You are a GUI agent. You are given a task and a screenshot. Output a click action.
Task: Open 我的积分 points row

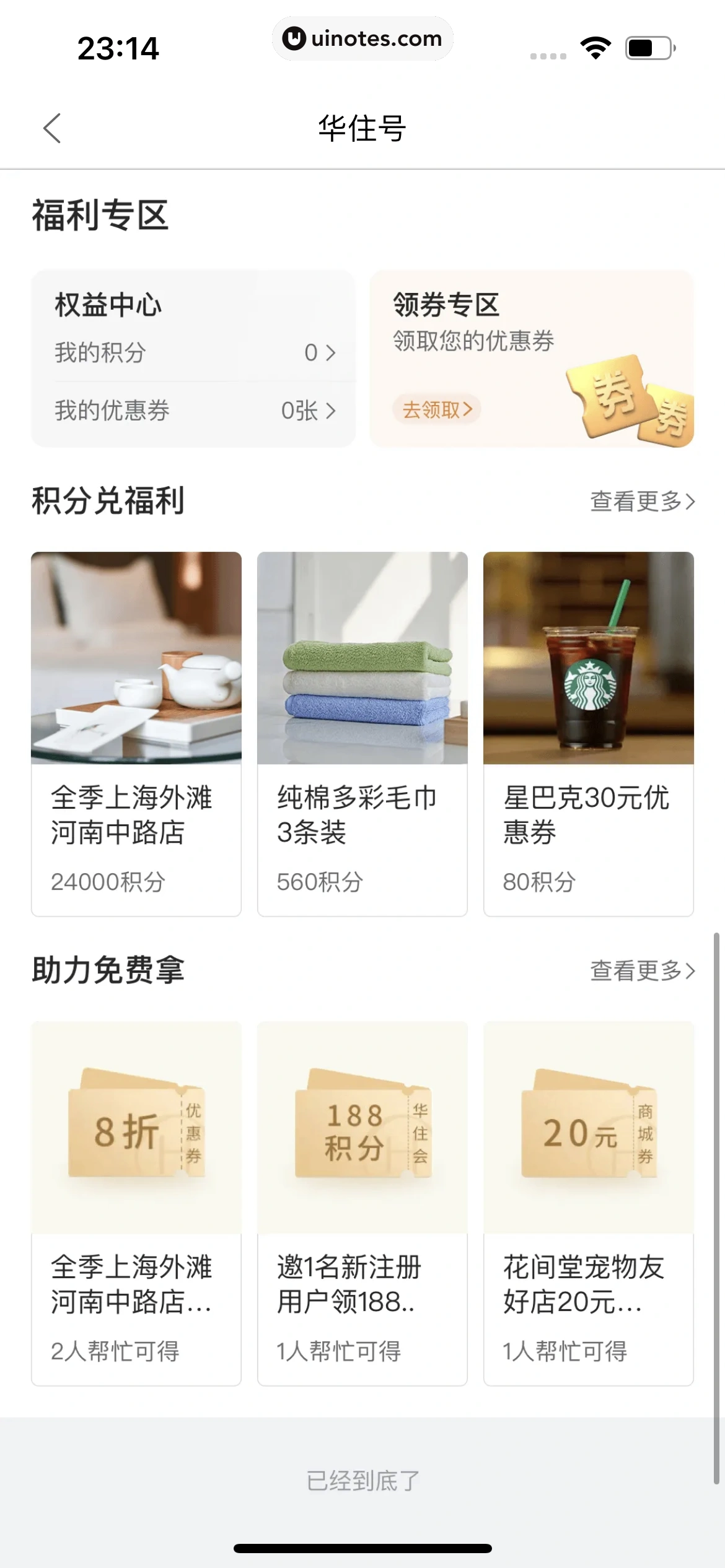tap(194, 352)
